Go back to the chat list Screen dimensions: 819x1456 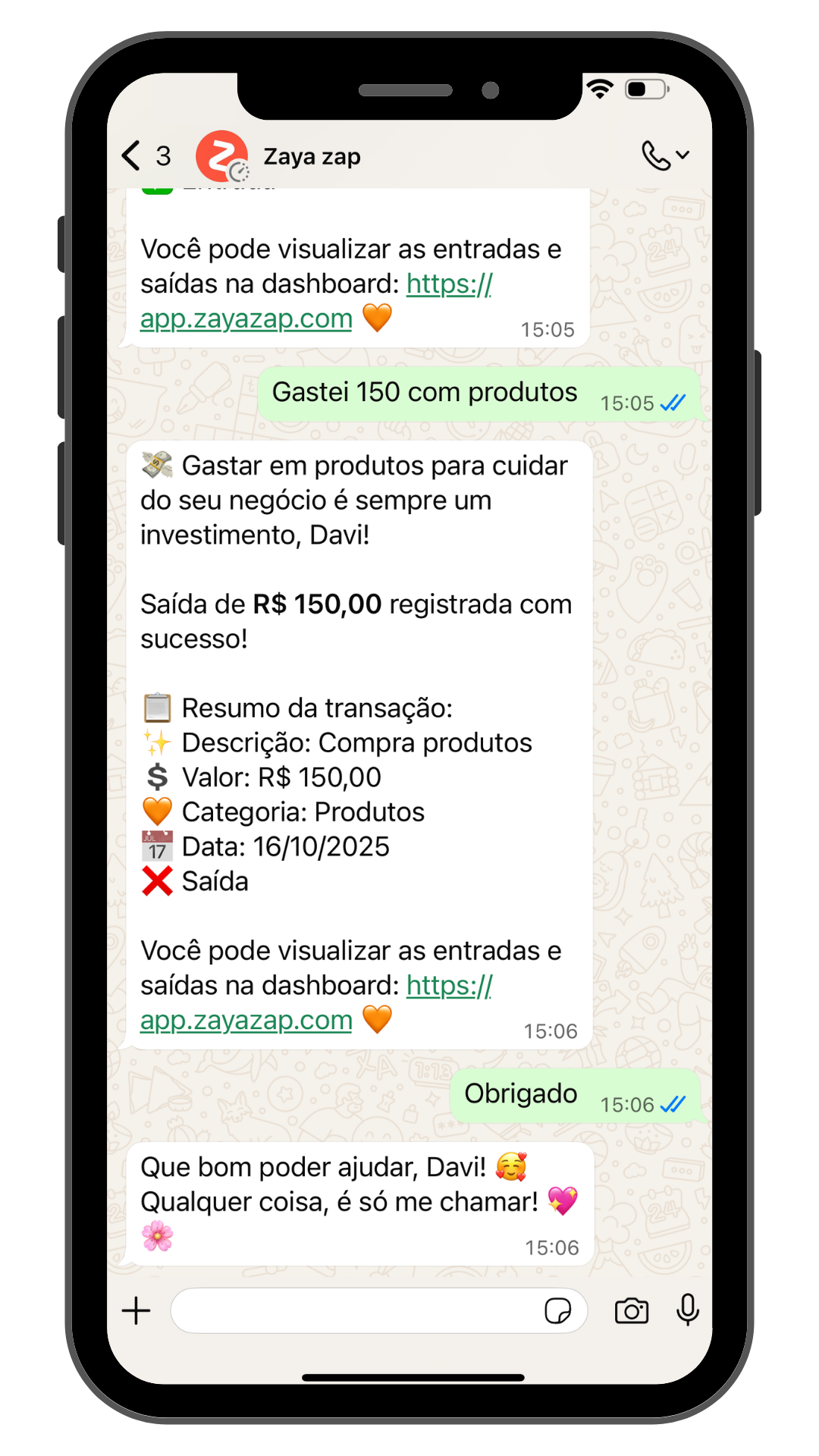click(x=133, y=156)
